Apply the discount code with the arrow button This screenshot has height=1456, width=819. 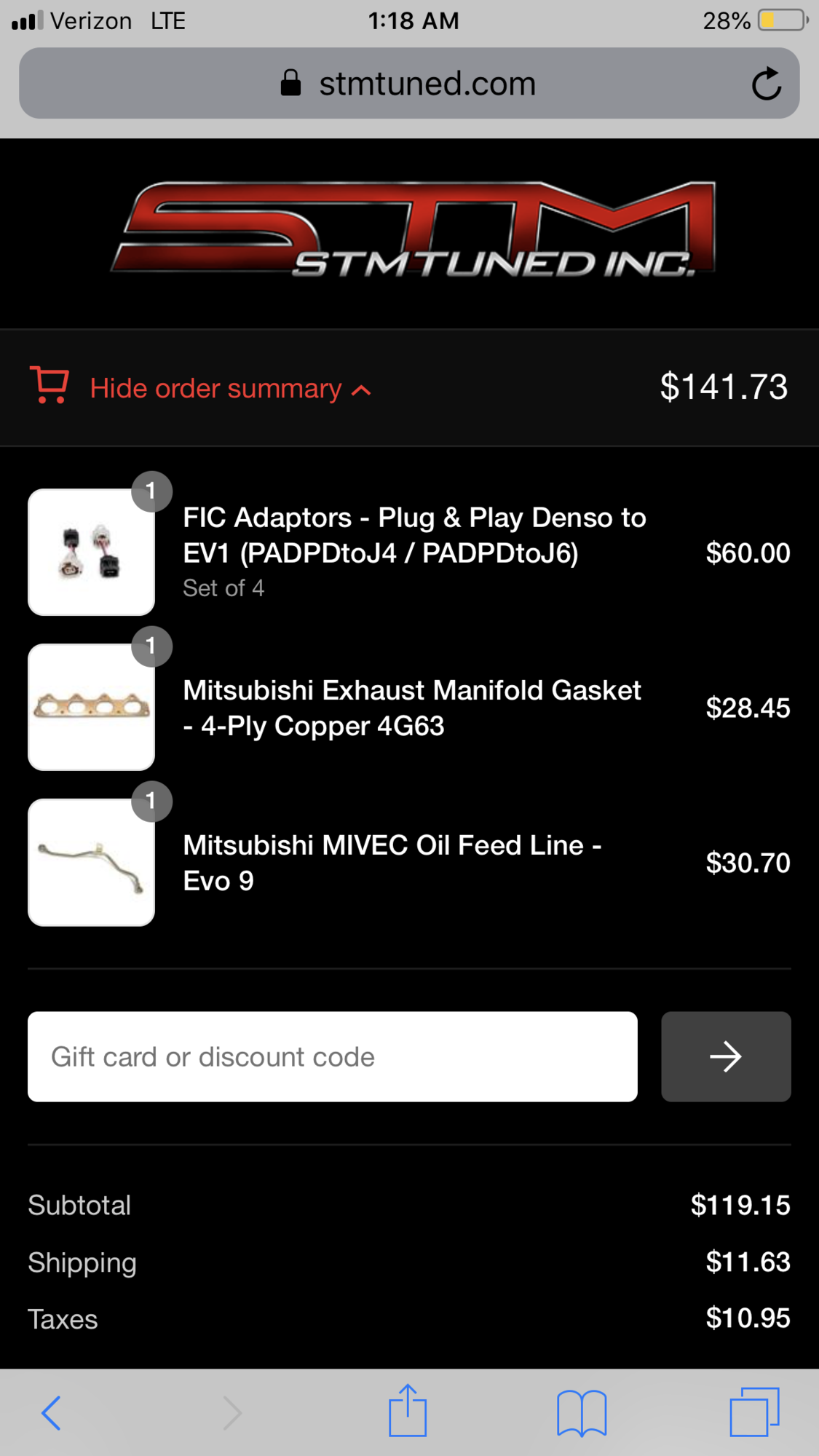point(725,1056)
